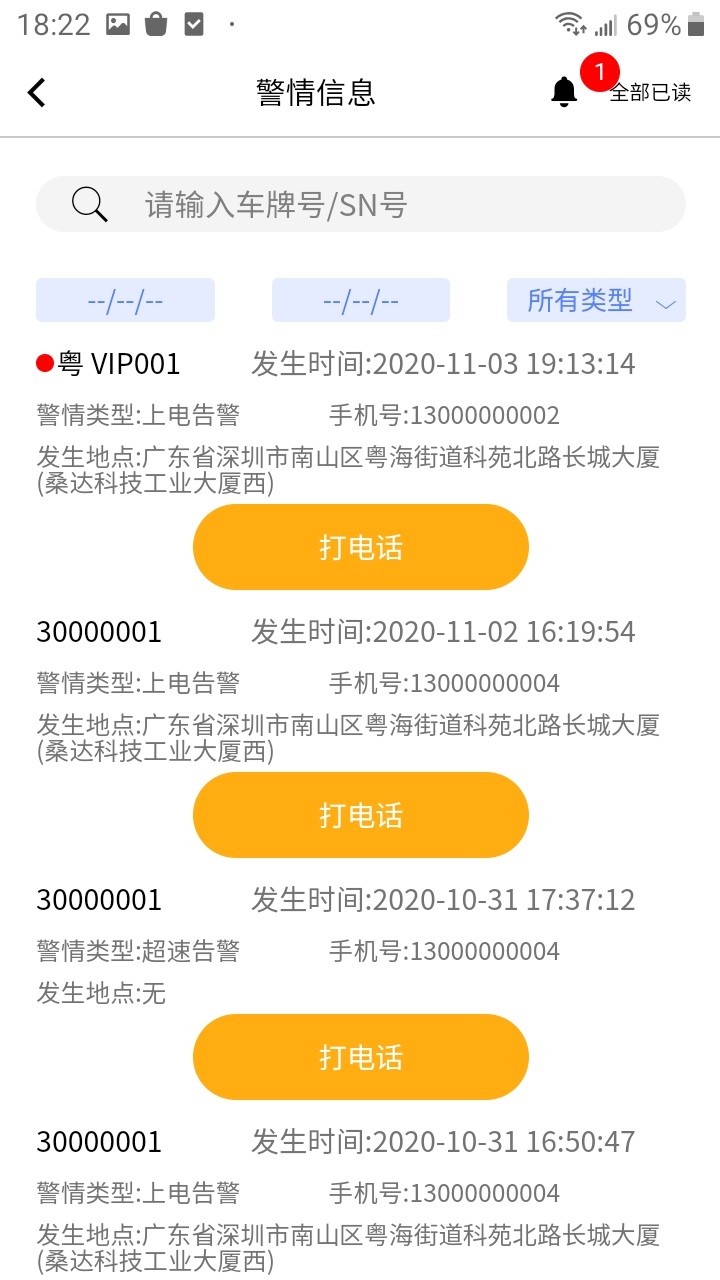Open the notifications bell
The image size is (720, 1280).
point(564,92)
